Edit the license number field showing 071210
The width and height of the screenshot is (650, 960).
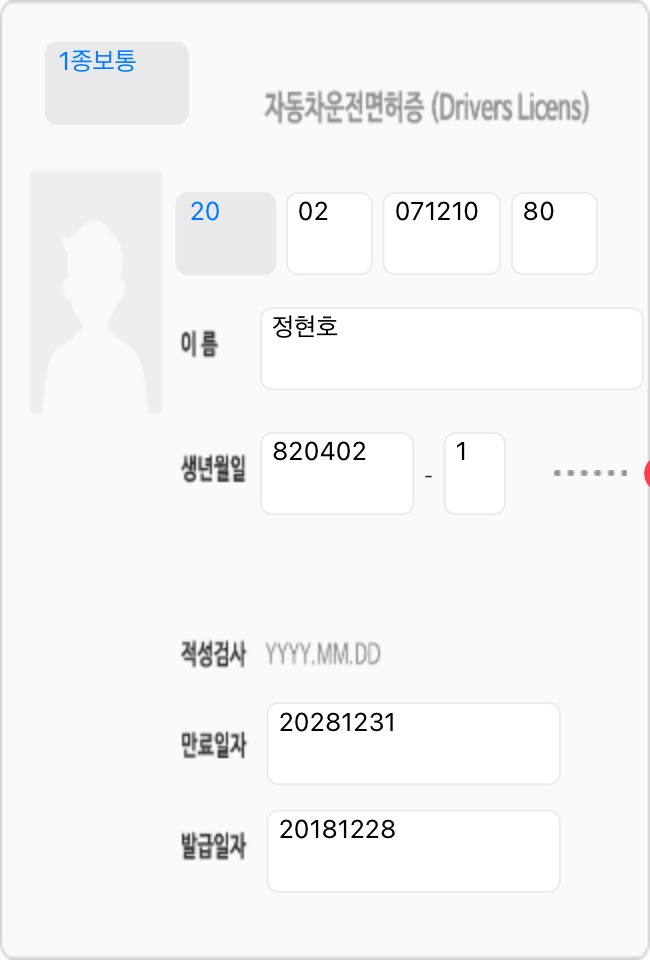tap(441, 233)
